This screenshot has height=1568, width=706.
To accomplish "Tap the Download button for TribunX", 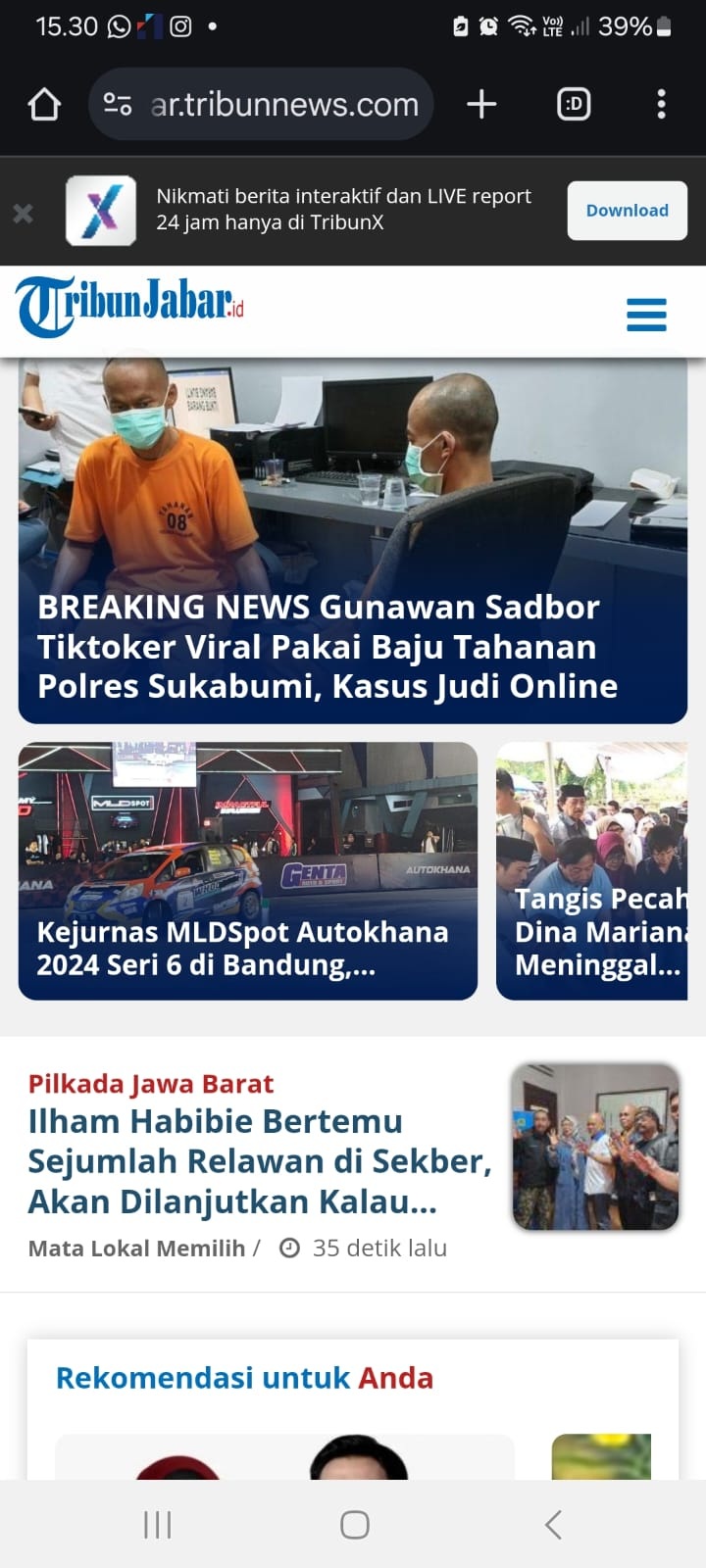I will pyautogui.click(x=628, y=211).
